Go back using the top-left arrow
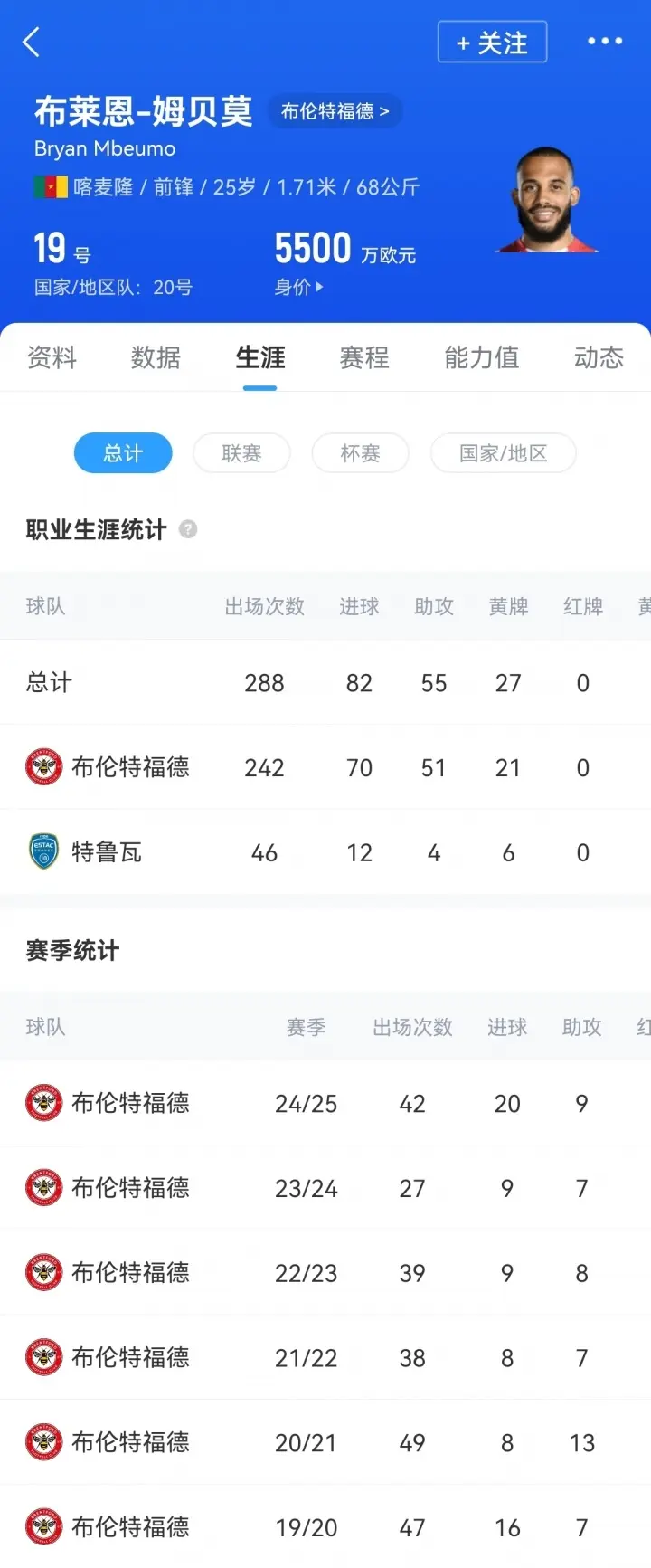 (x=32, y=42)
